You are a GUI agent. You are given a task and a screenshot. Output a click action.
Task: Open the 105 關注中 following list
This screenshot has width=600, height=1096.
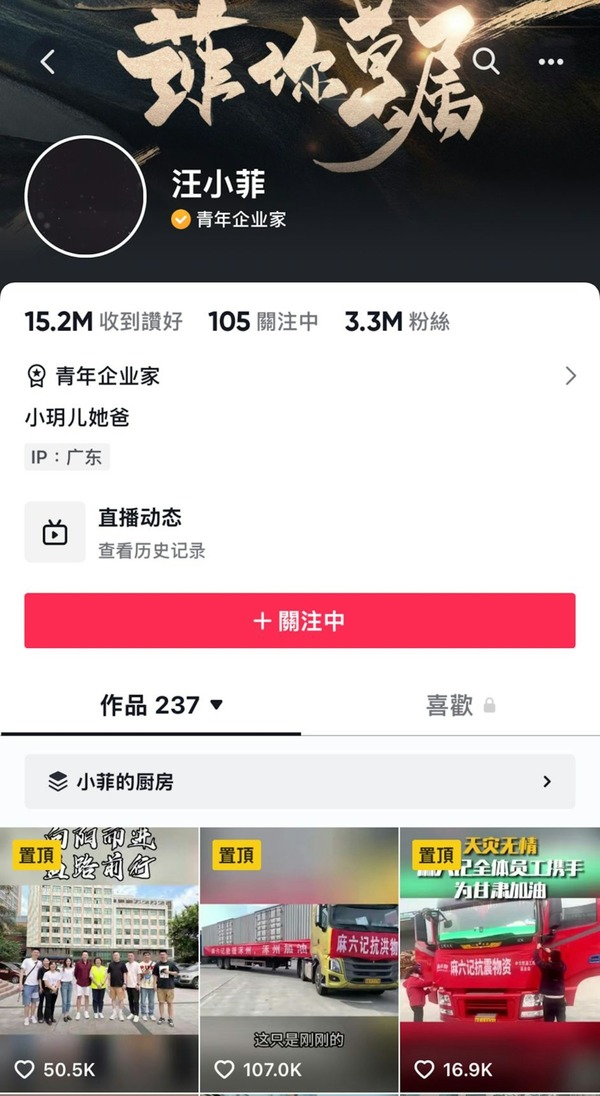[263, 321]
